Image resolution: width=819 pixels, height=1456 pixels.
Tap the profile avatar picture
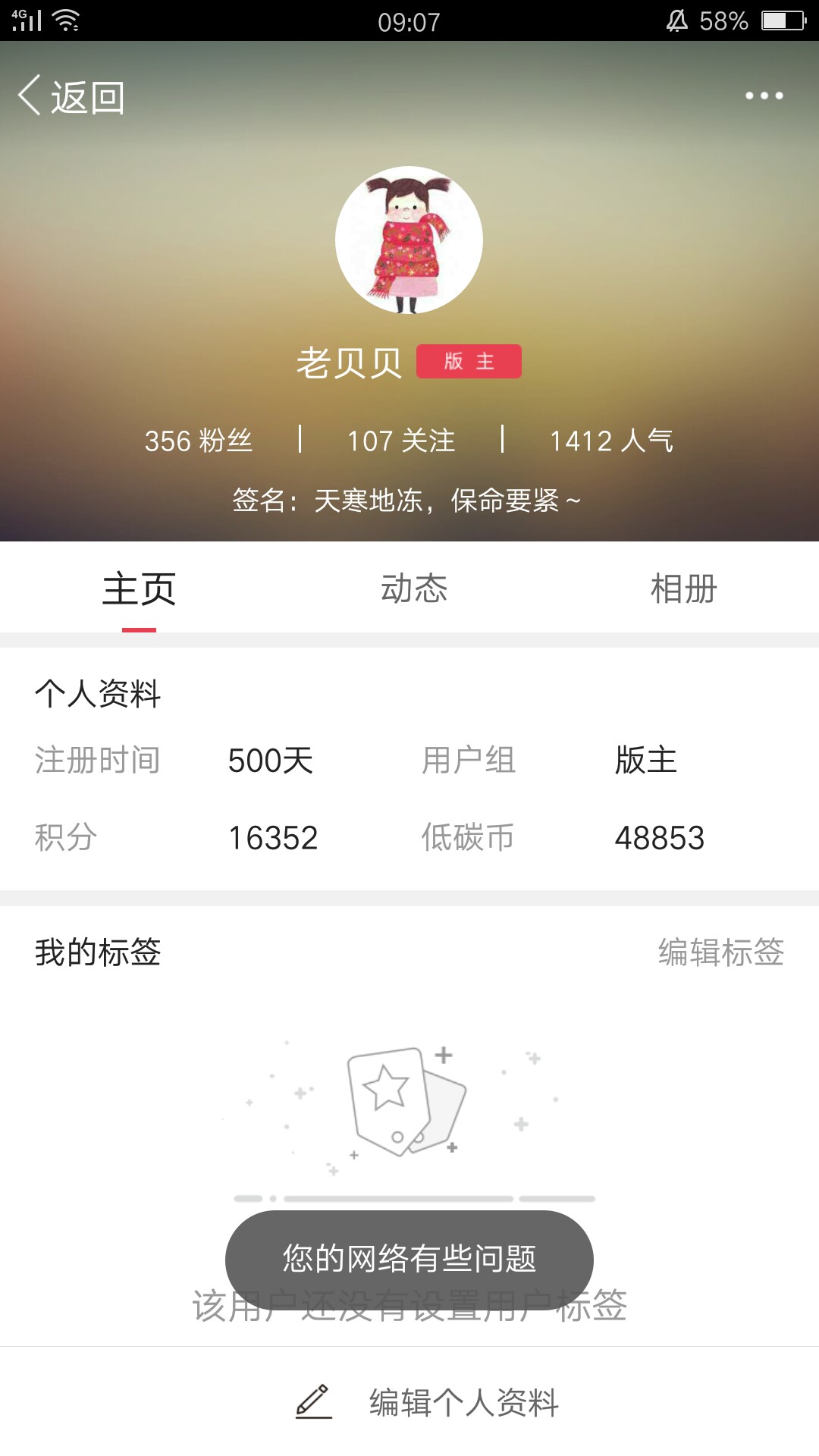pyautogui.click(x=409, y=240)
